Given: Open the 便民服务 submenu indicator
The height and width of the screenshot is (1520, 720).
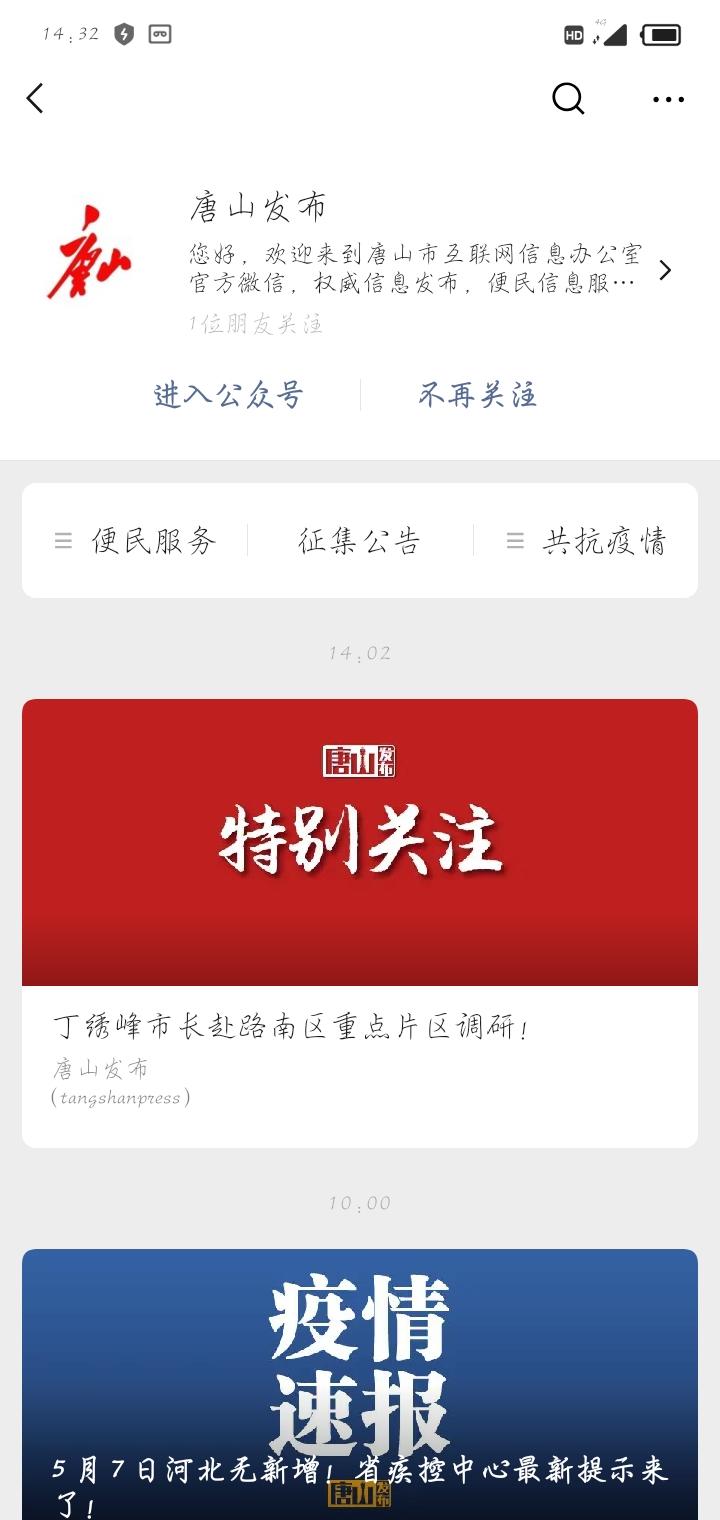Looking at the screenshot, I should point(63,540).
